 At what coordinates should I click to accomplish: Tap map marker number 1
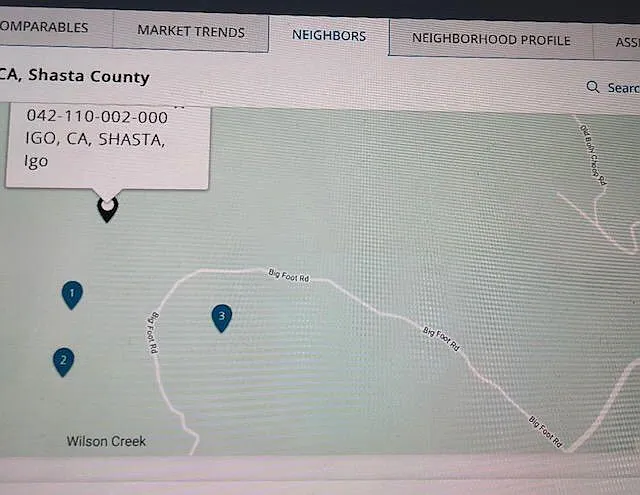point(72,293)
